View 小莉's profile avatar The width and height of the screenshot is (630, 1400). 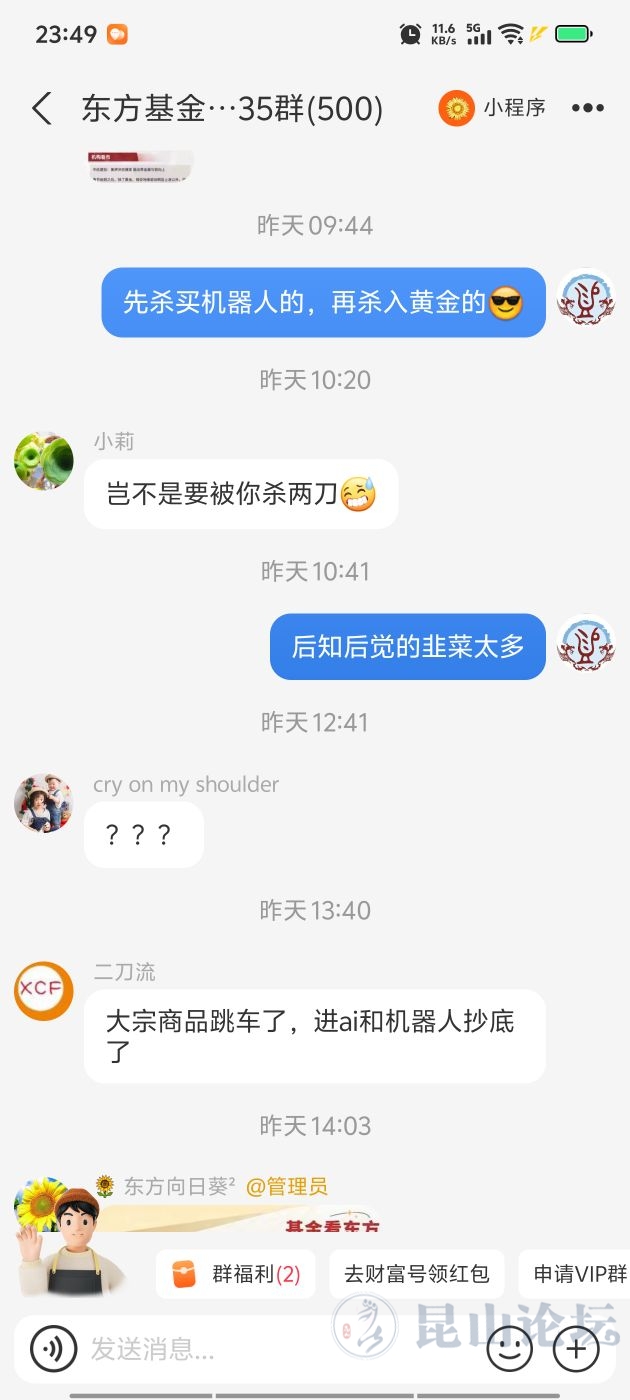44,461
